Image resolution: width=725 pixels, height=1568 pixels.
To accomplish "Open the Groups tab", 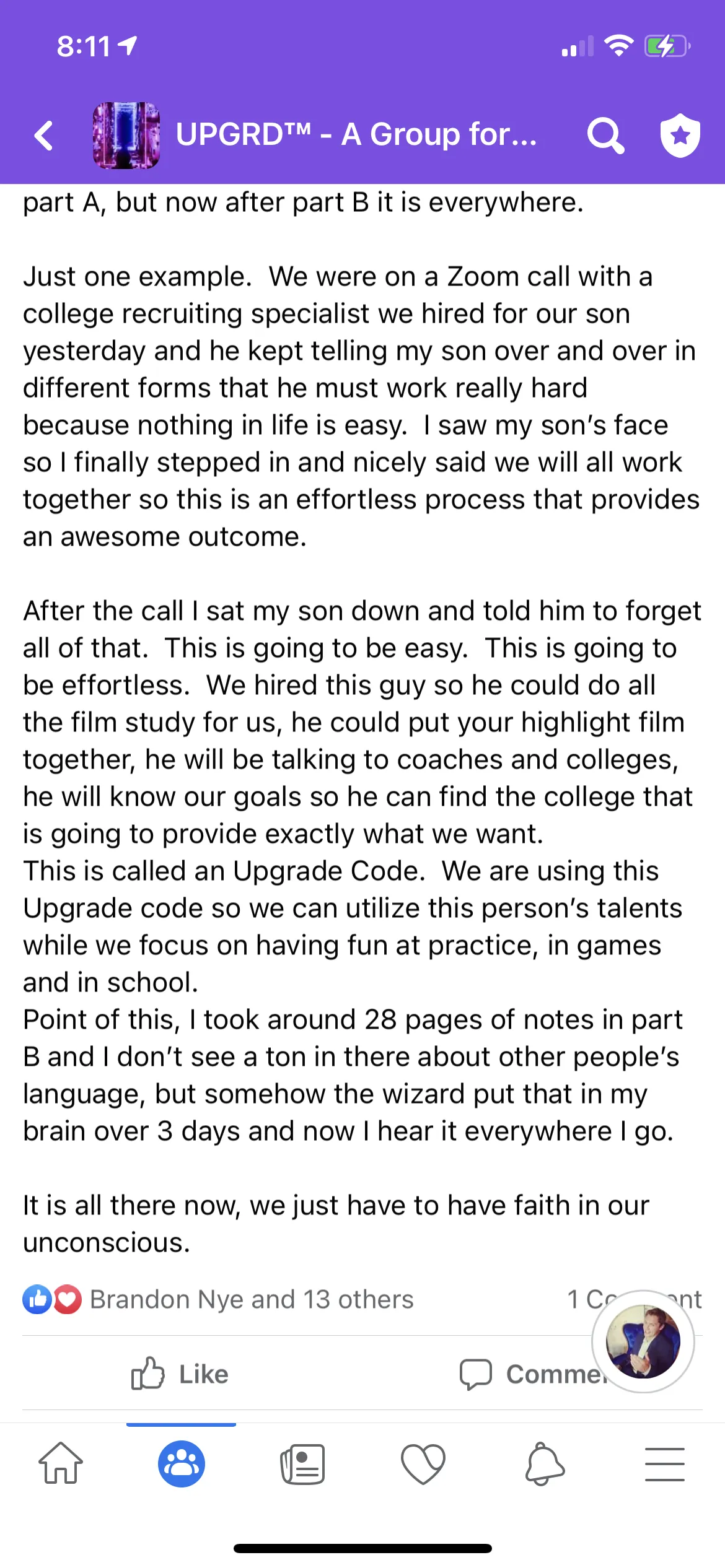I will pos(182,1464).
